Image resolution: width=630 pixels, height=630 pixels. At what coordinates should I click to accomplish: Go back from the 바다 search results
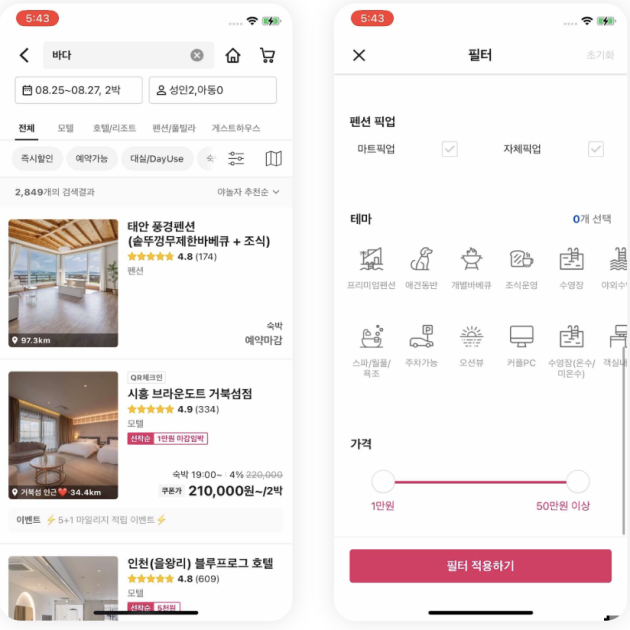point(24,56)
